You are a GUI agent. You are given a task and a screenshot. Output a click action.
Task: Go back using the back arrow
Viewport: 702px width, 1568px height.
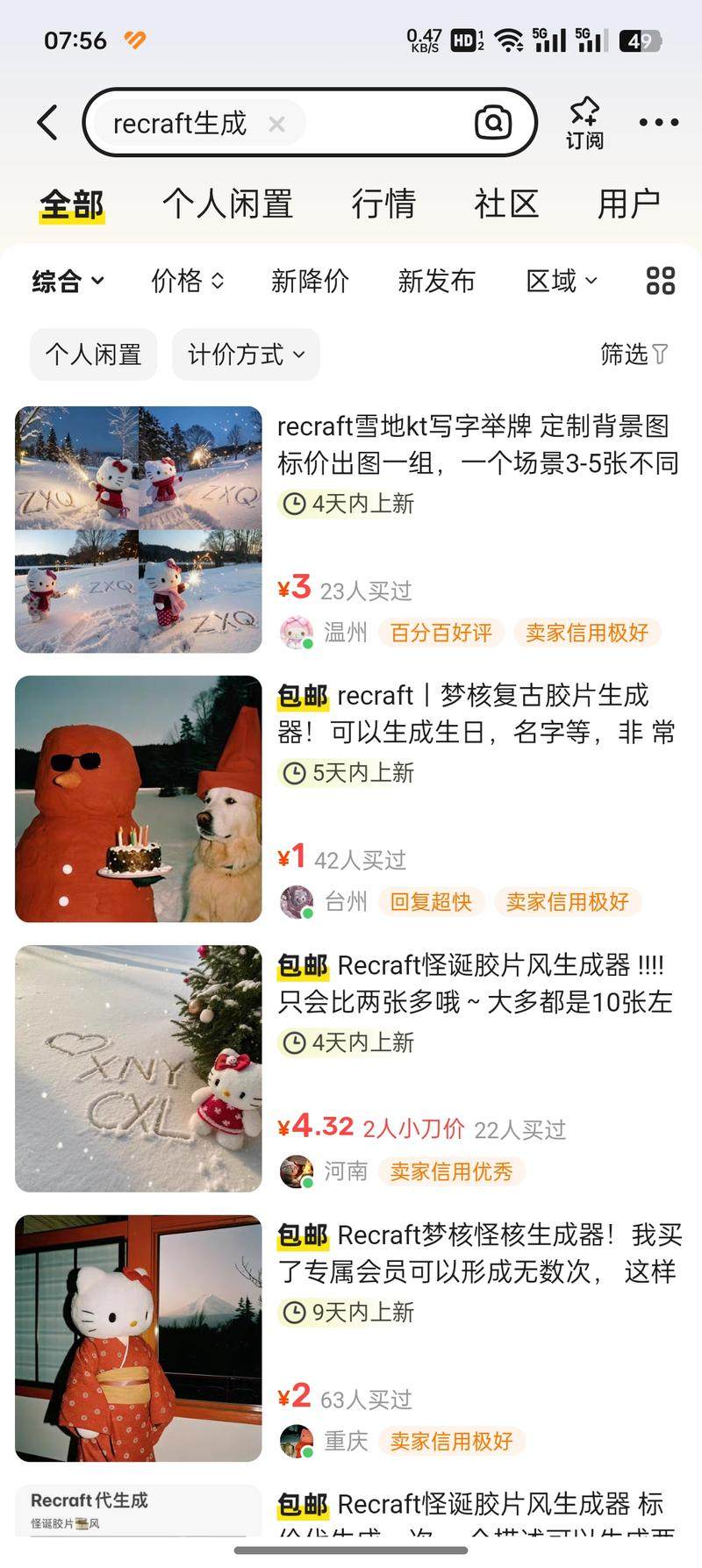[x=48, y=122]
